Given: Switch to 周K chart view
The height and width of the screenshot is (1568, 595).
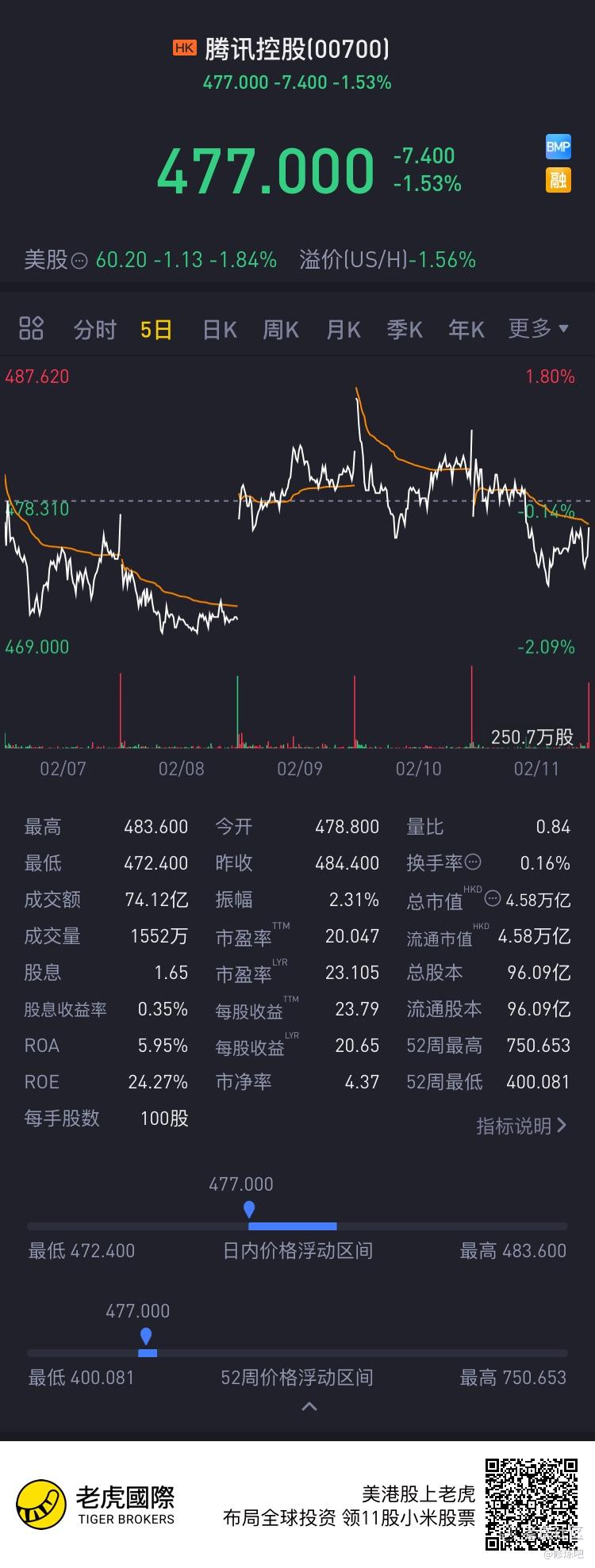Looking at the screenshot, I should pos(281,330).
